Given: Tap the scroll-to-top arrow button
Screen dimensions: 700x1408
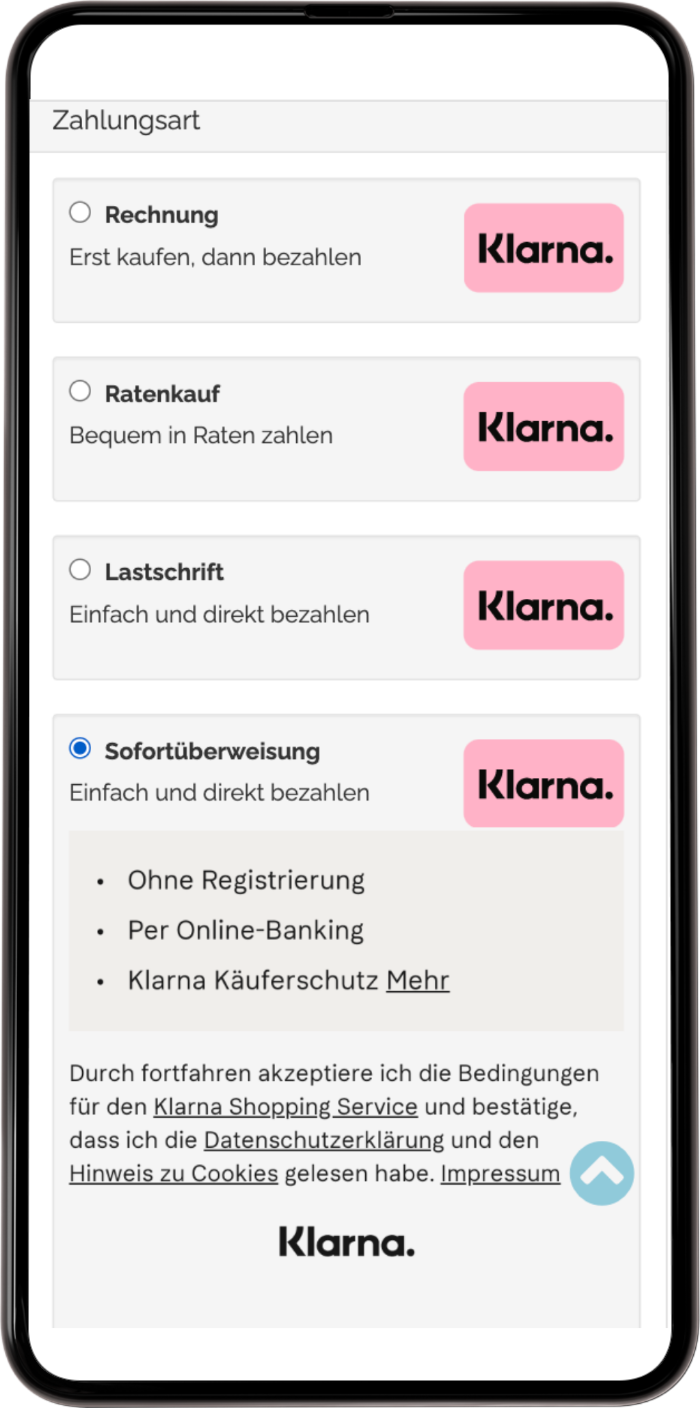Looking at the screenshot, I should 602,1173.
